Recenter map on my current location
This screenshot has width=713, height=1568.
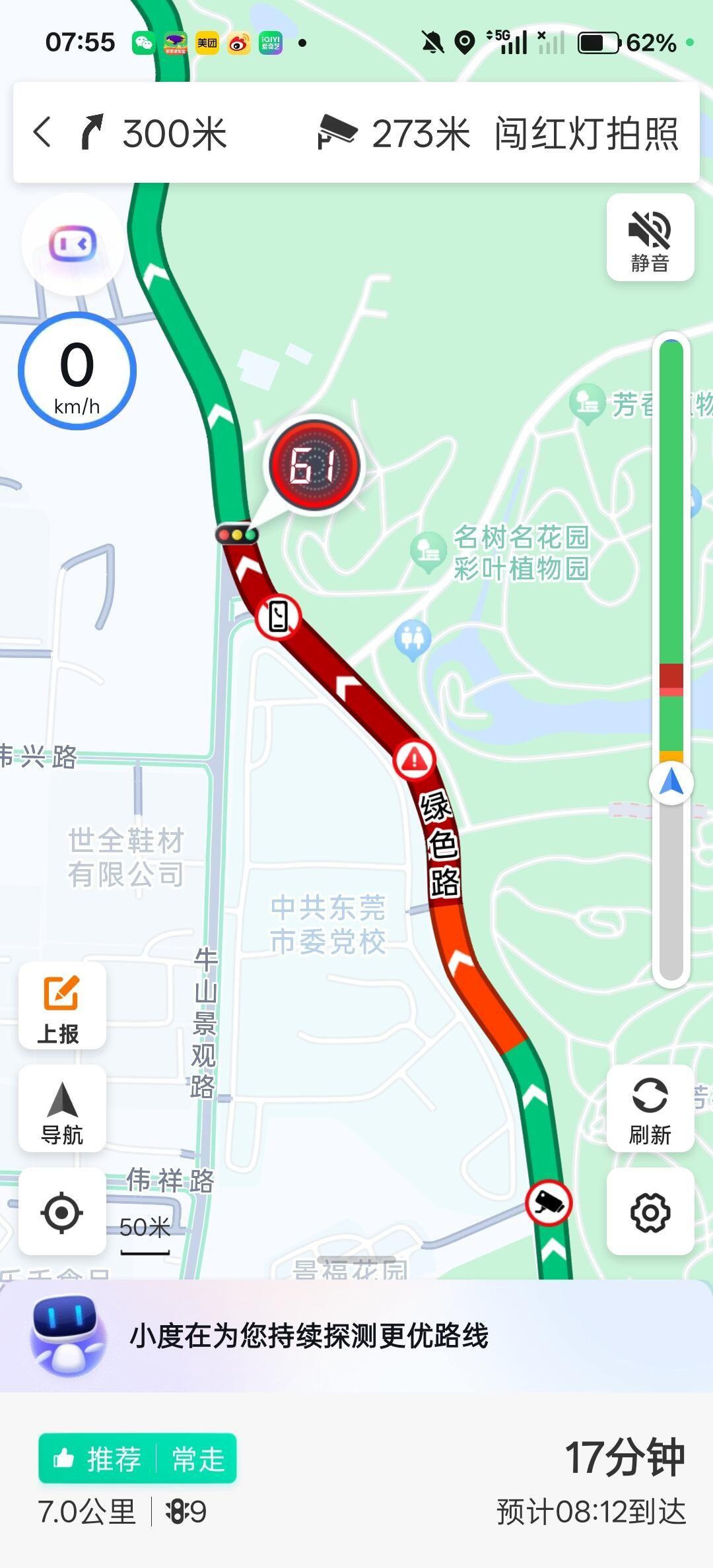point(62,1212)
